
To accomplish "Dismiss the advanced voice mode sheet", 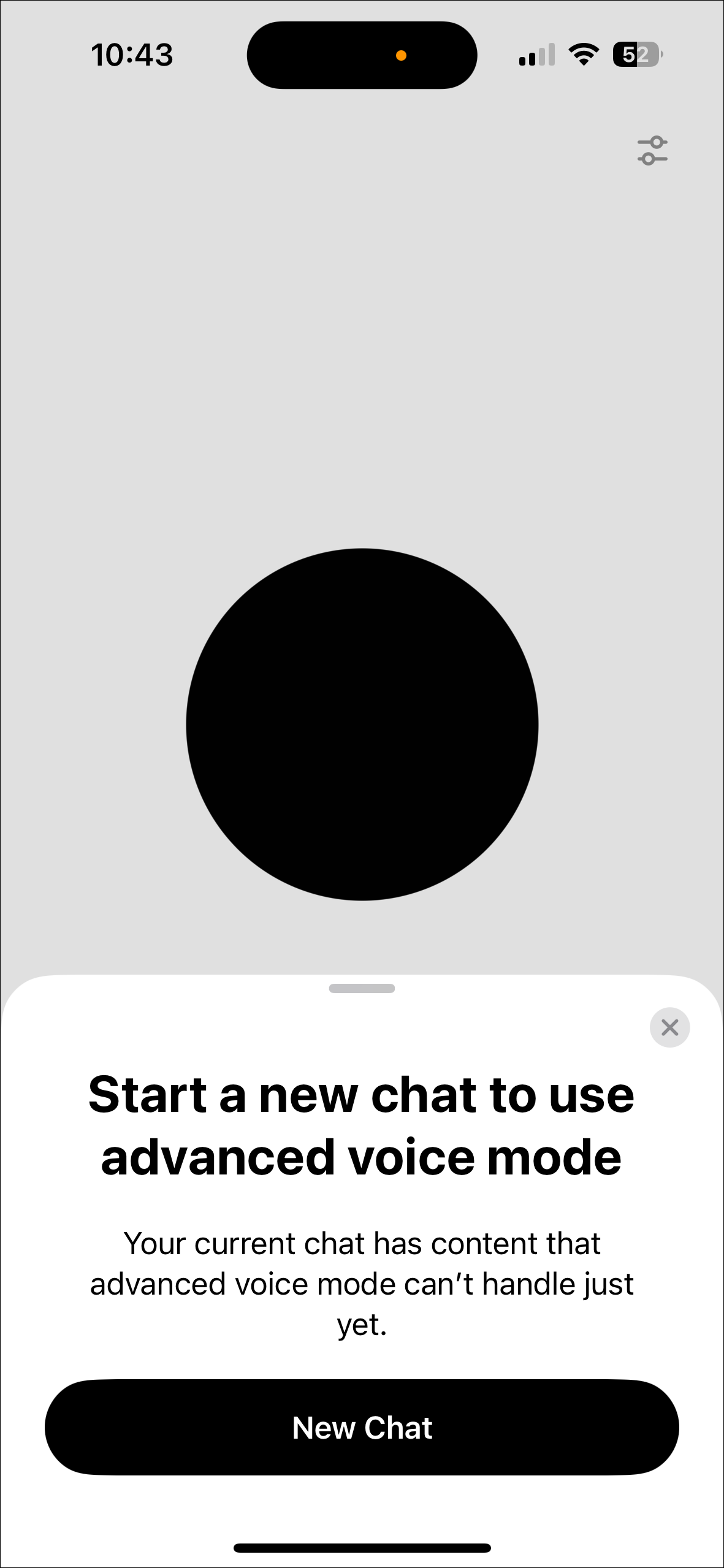I will (x=669, y=1027).
